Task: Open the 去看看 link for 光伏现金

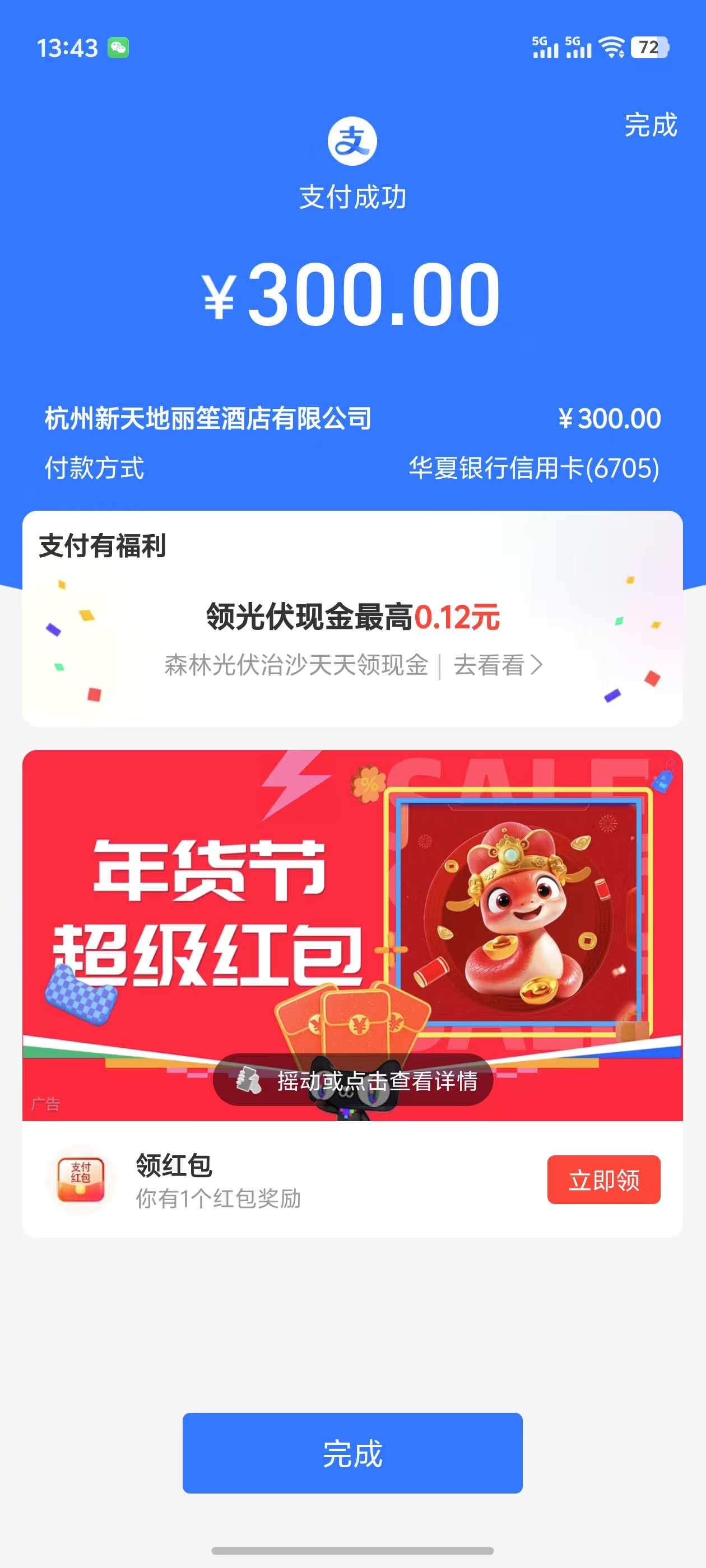Action: [x=497, y=665]
